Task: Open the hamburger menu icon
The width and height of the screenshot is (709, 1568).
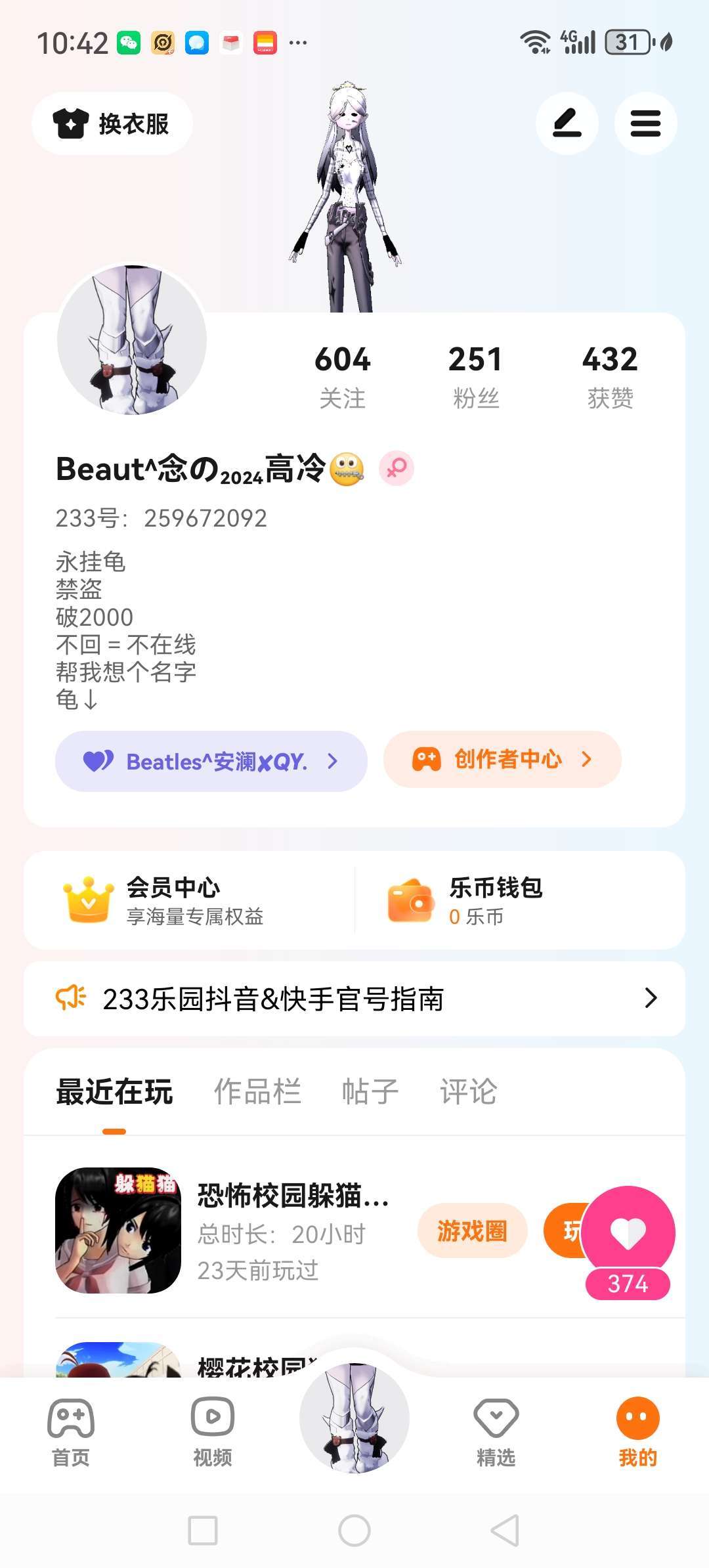Action: pyautogui.click(x=645, y=123)
